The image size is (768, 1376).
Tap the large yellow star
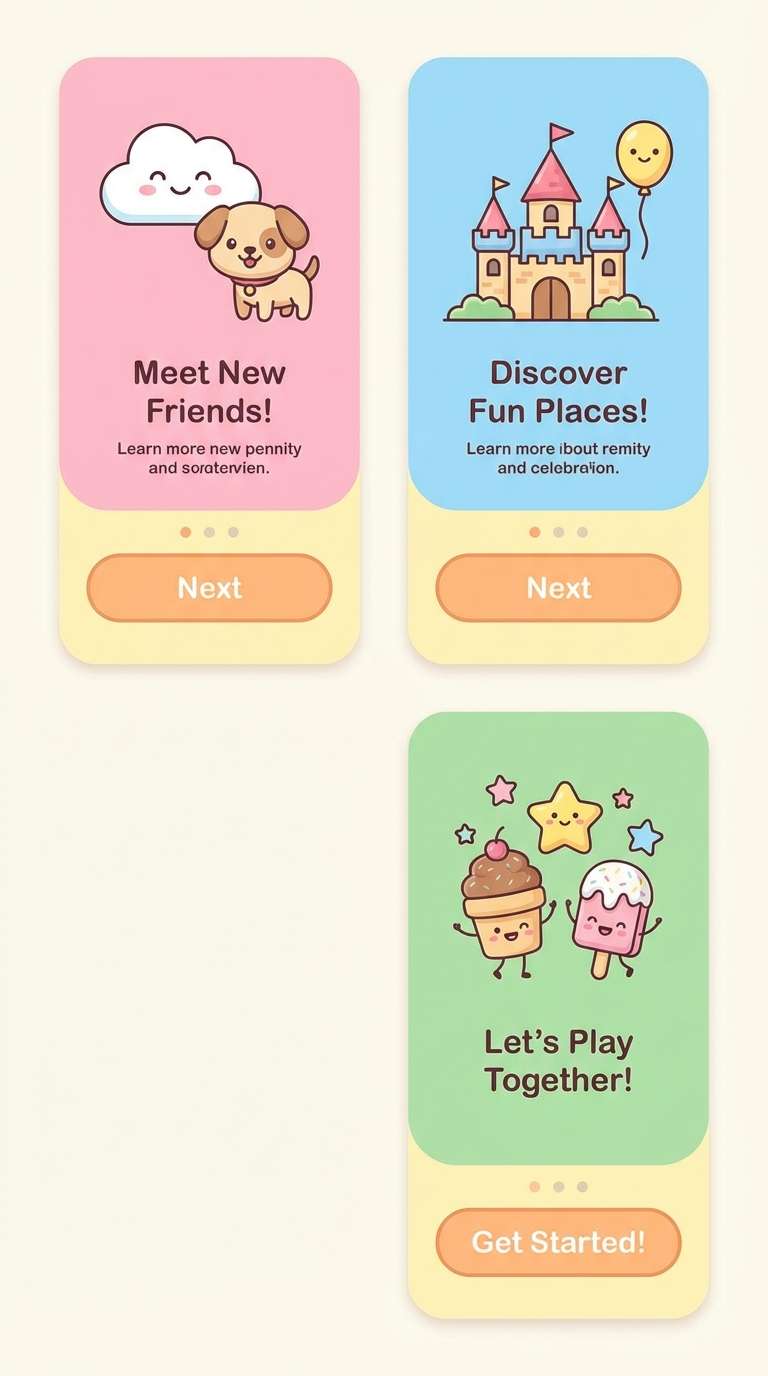[x=565, y=817]
